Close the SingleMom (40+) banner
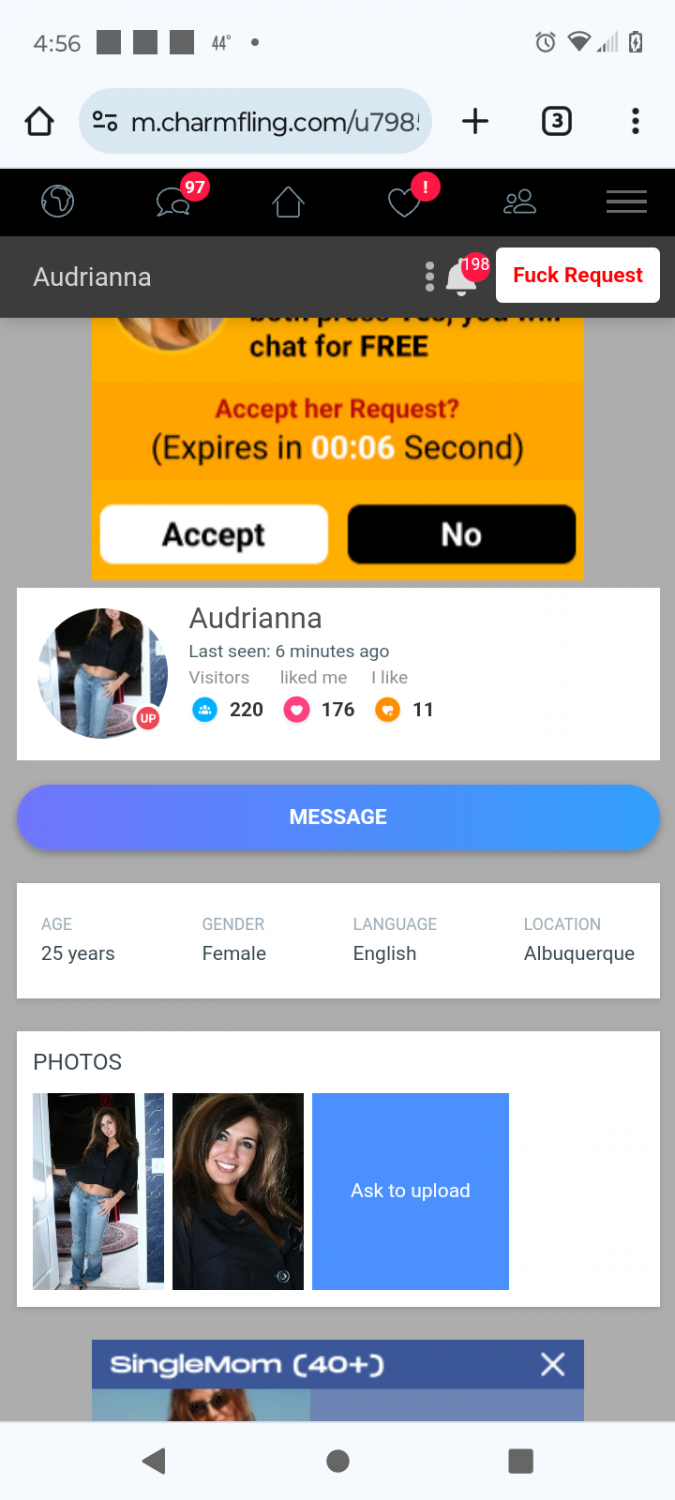 coord(553,1364)
